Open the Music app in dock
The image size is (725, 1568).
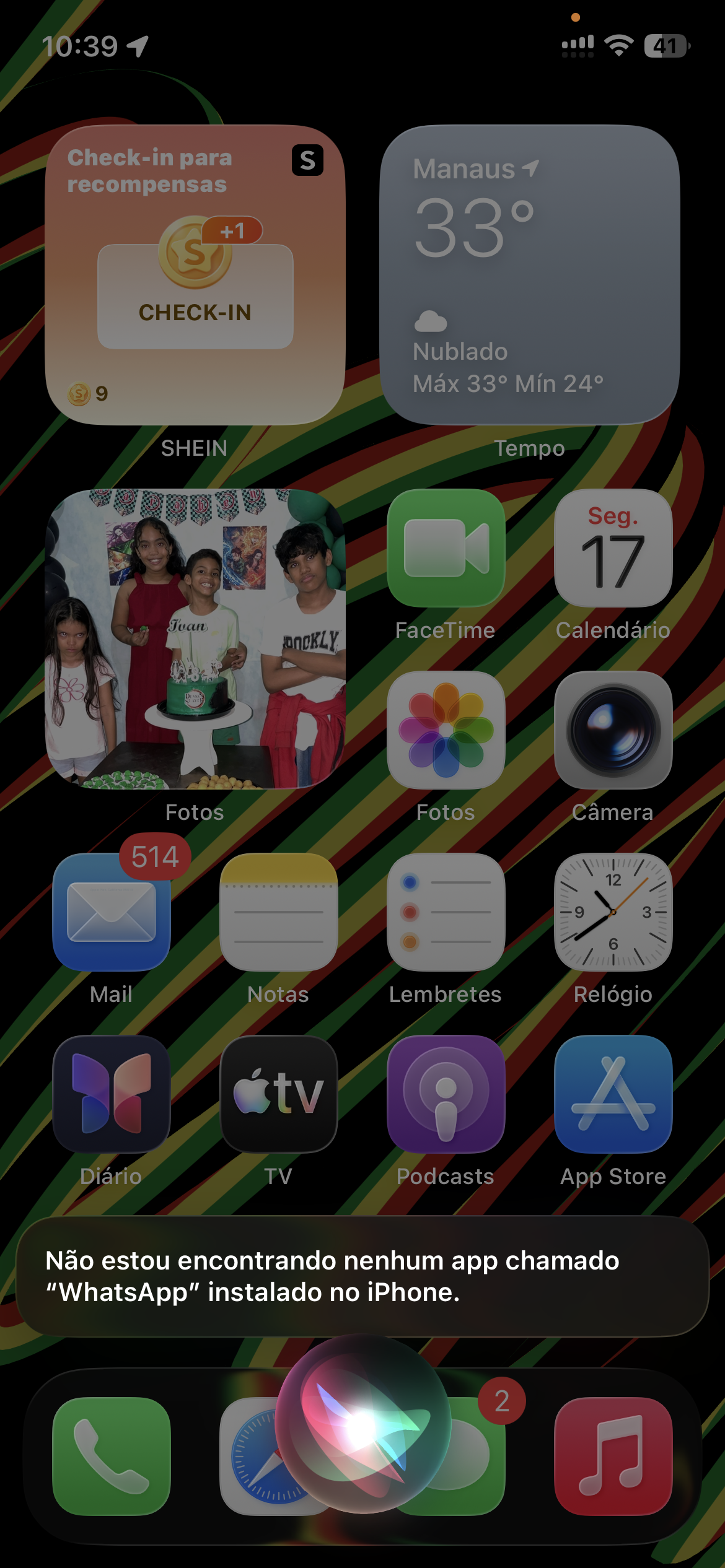613,1457
